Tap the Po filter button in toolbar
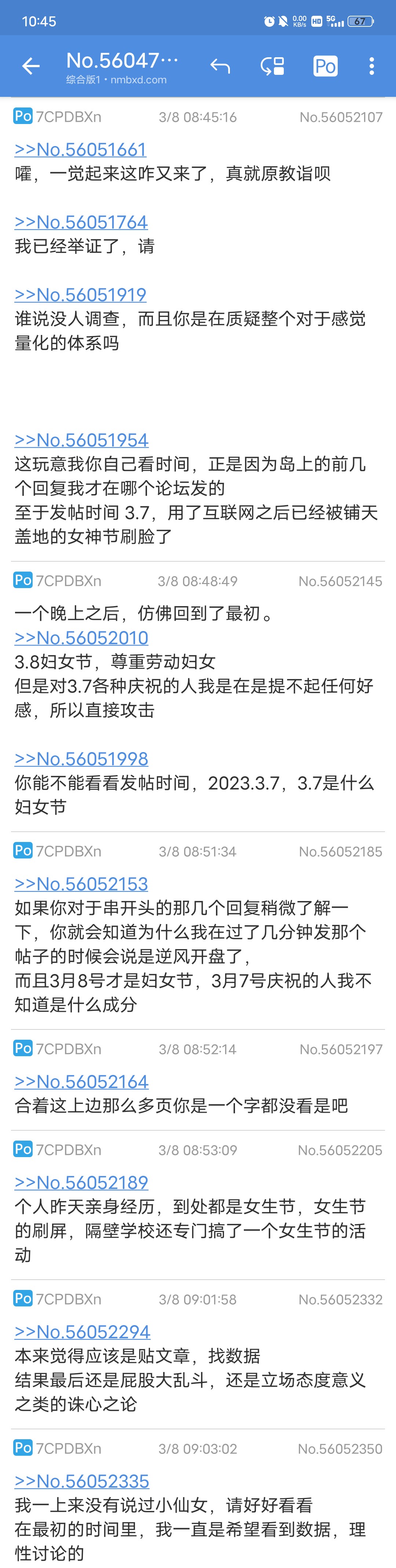The height and width of the screenshot is (1568, 396). coord(325,66)
